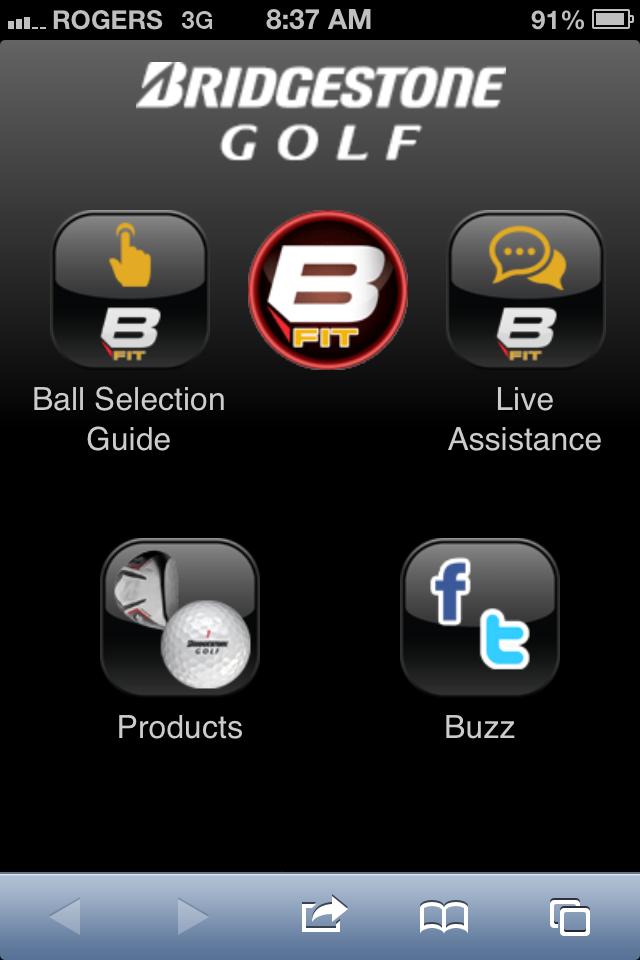Open the Buzz social feed

[x=480, y=618]
